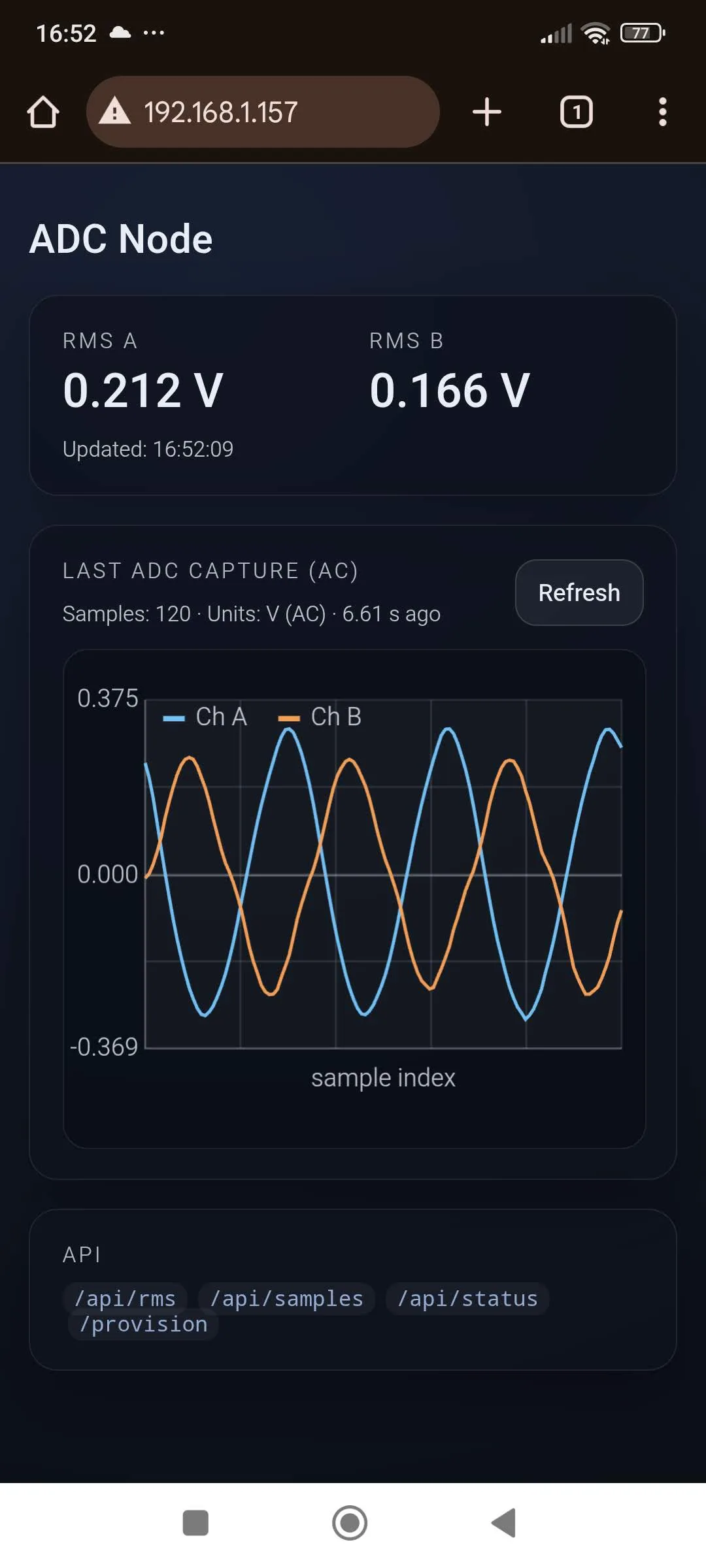The width and height of the screenshot is (706, 1568).
Task: Open the /provision endpoint link
Action: [143, 1324]
